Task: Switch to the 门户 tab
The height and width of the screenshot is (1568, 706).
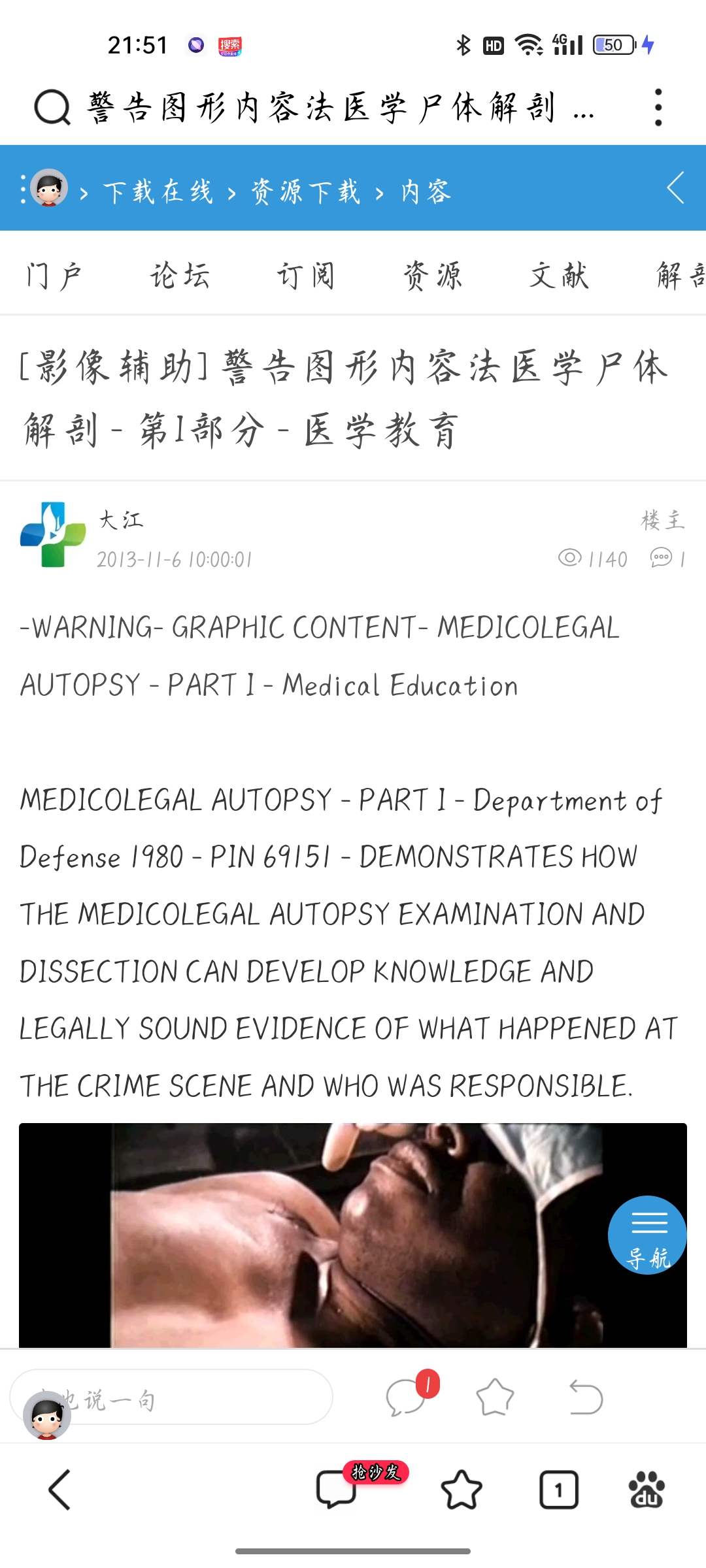Action: pyautogui.click(x=54, y=275)
